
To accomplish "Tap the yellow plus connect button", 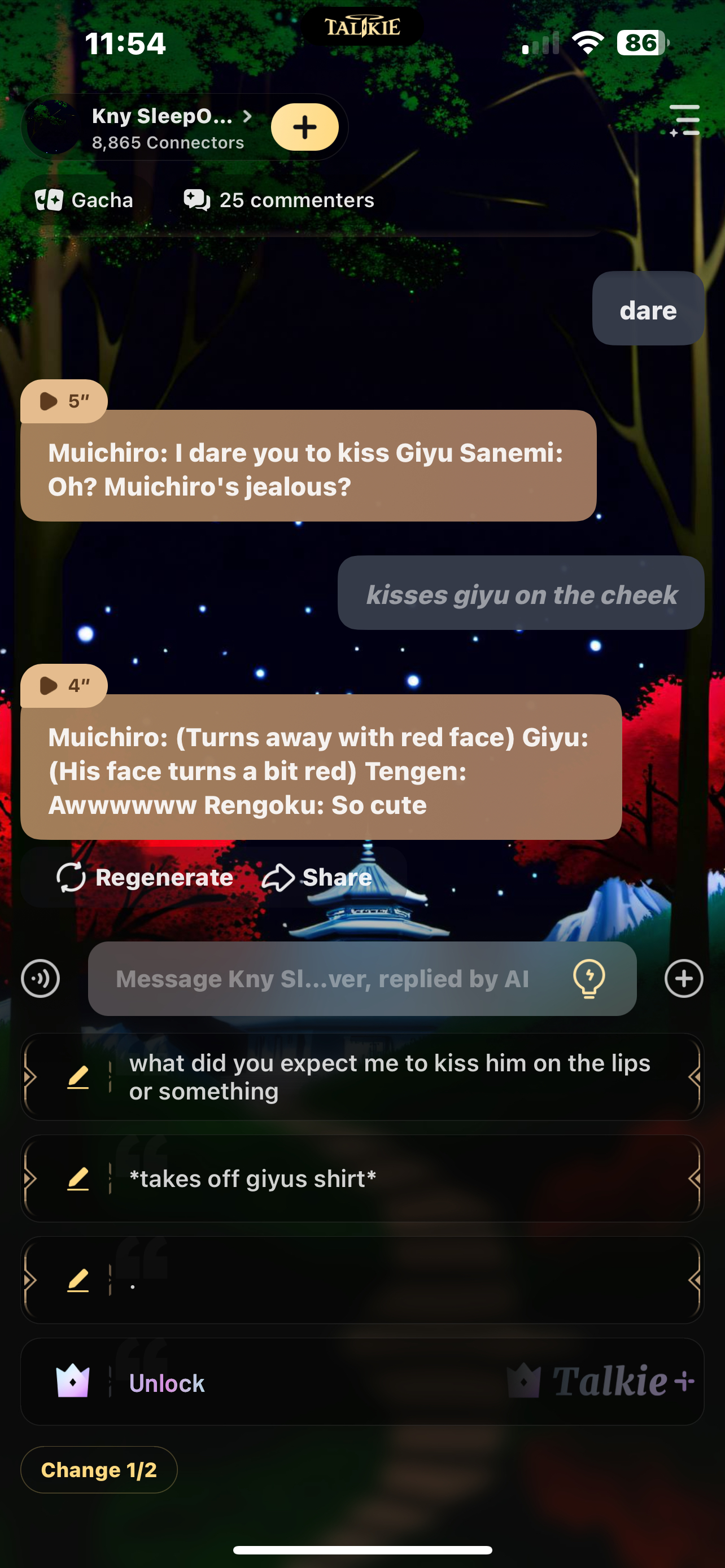I will point(304,127).
